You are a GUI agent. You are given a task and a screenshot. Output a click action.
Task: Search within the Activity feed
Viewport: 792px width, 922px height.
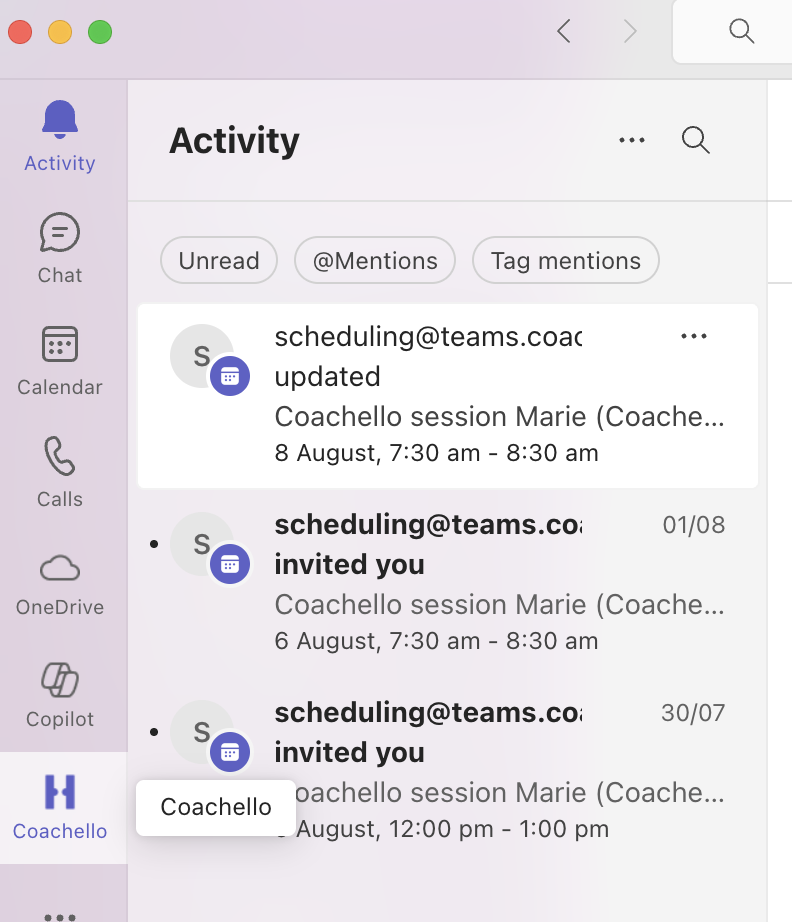pos(696,141)
